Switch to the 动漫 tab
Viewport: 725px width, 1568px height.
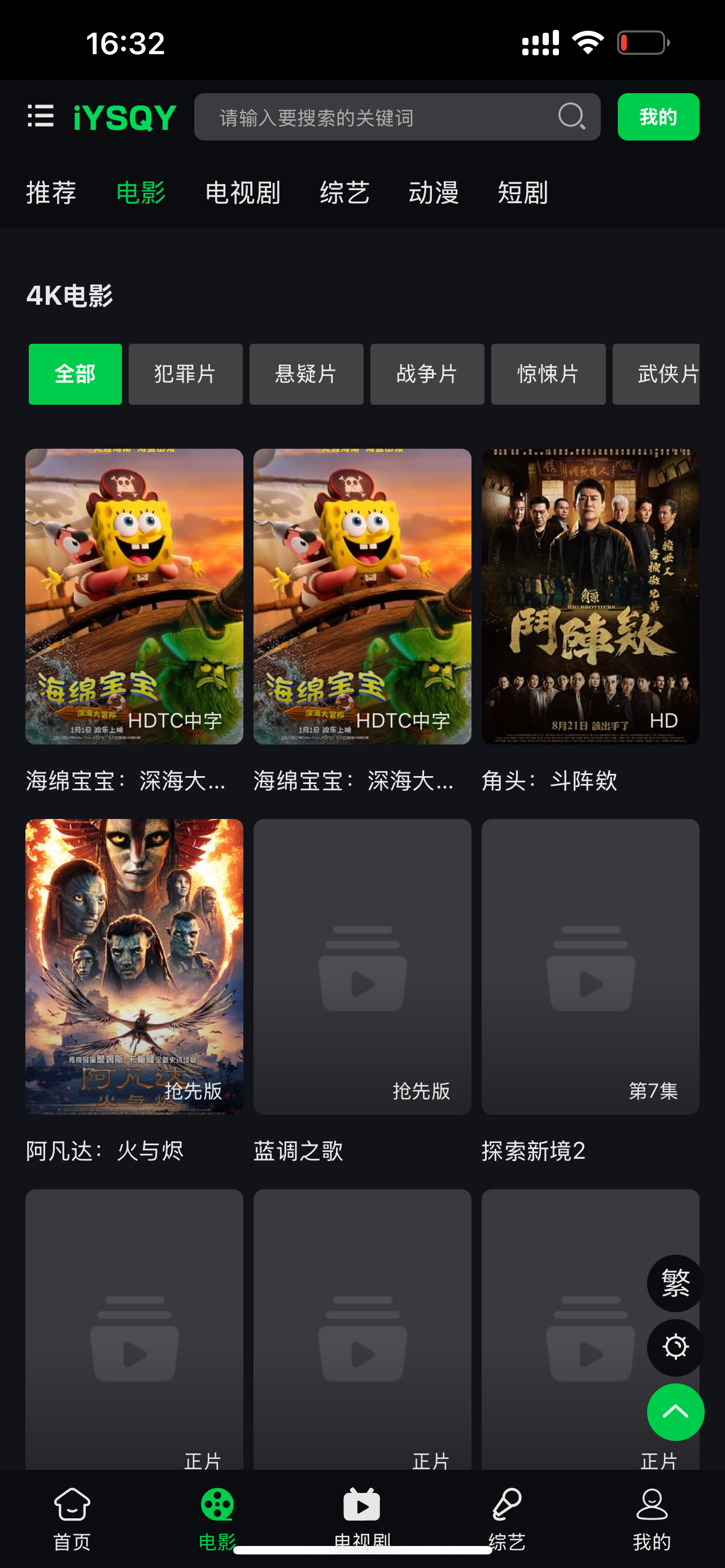434,192
